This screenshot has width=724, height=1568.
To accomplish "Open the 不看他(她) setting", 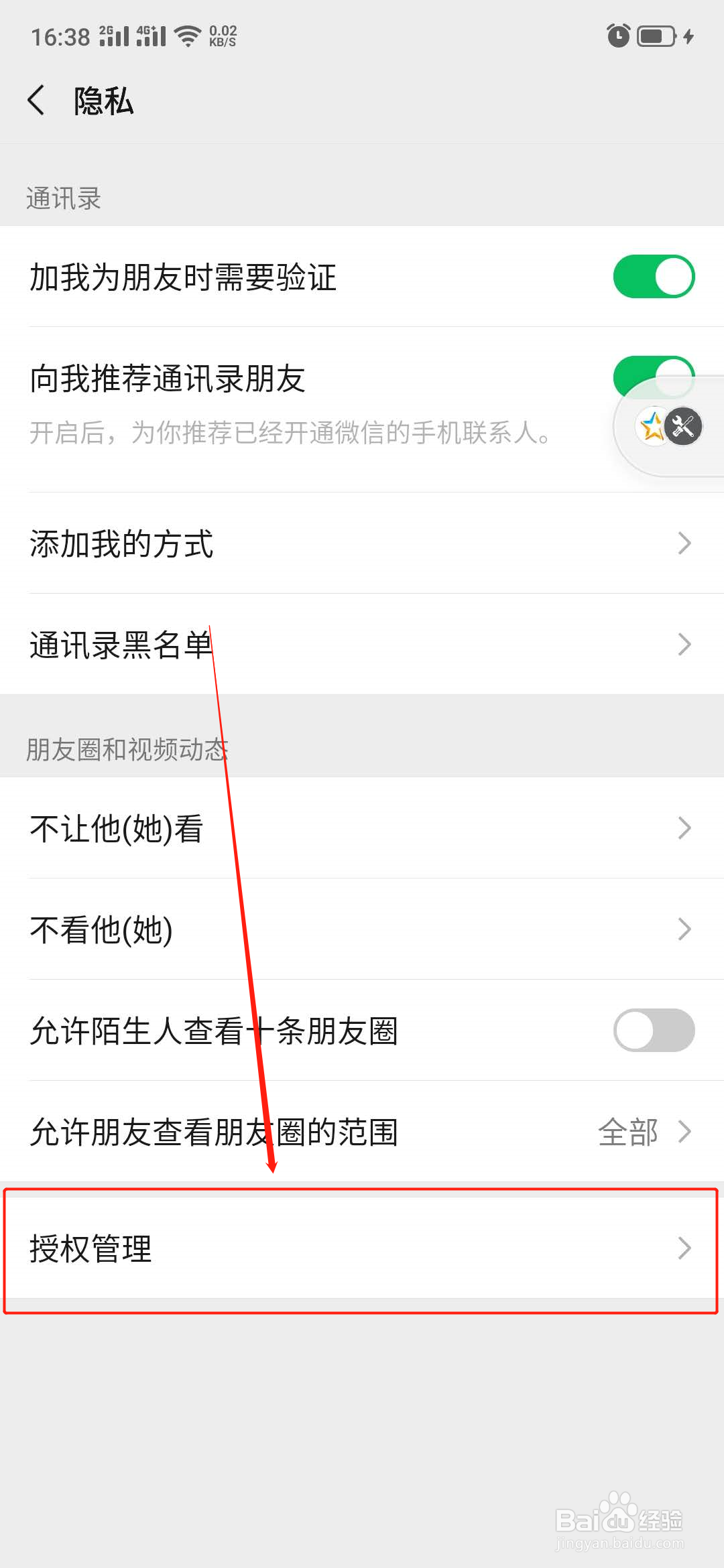I will pos(362,928).
